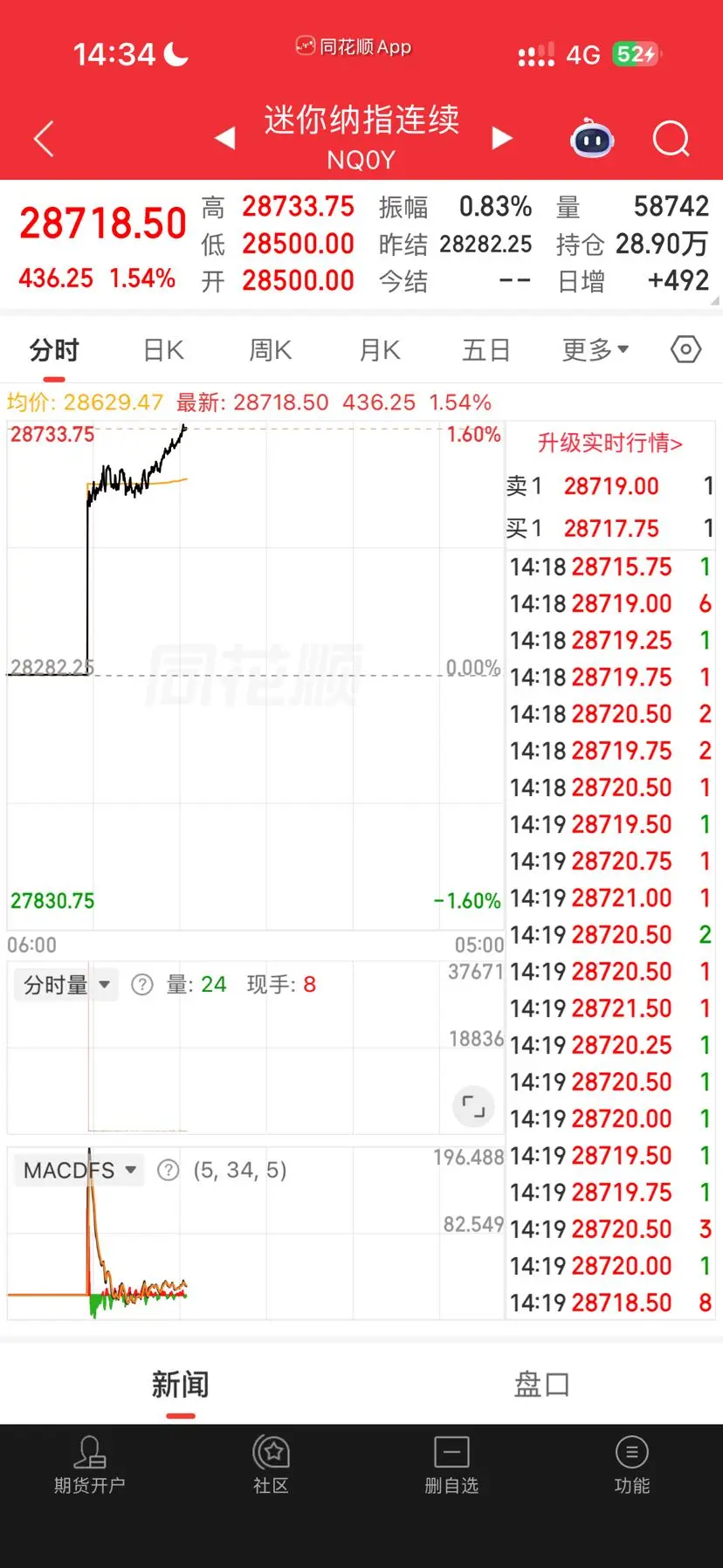
Task: Show help for MACDFS parameters
Action: pos(168,1170)
